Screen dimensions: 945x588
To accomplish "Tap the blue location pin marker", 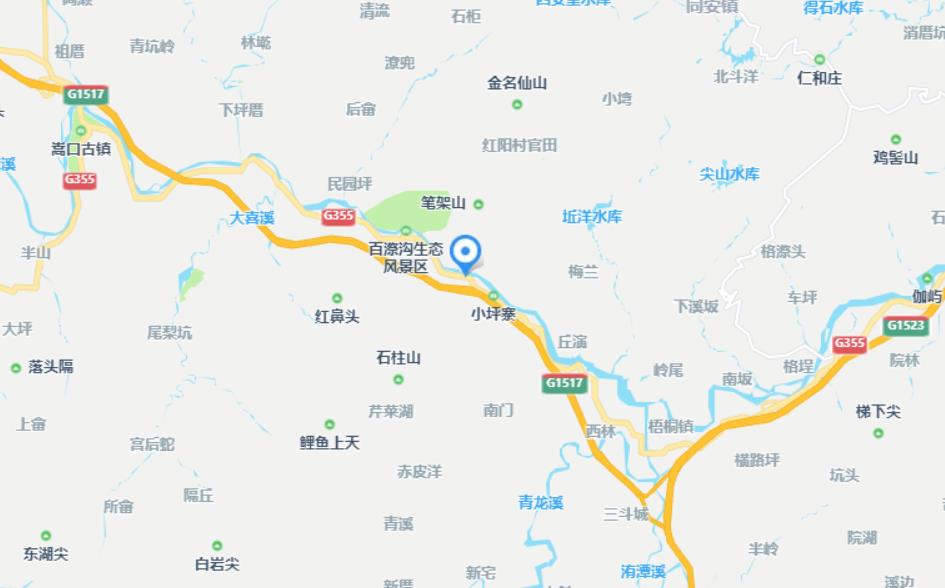I will [465, 253].
